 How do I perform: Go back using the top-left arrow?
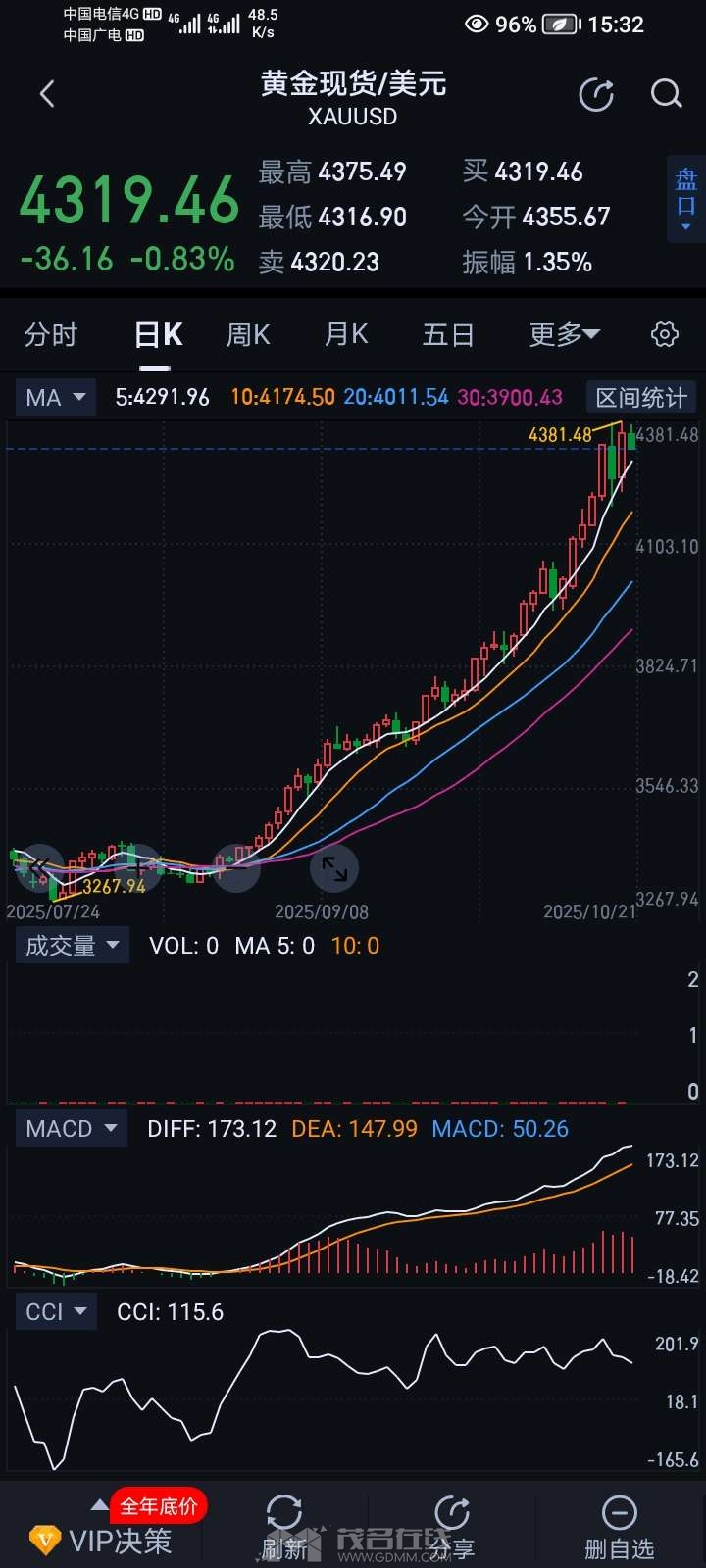click(x=47, y=94)
